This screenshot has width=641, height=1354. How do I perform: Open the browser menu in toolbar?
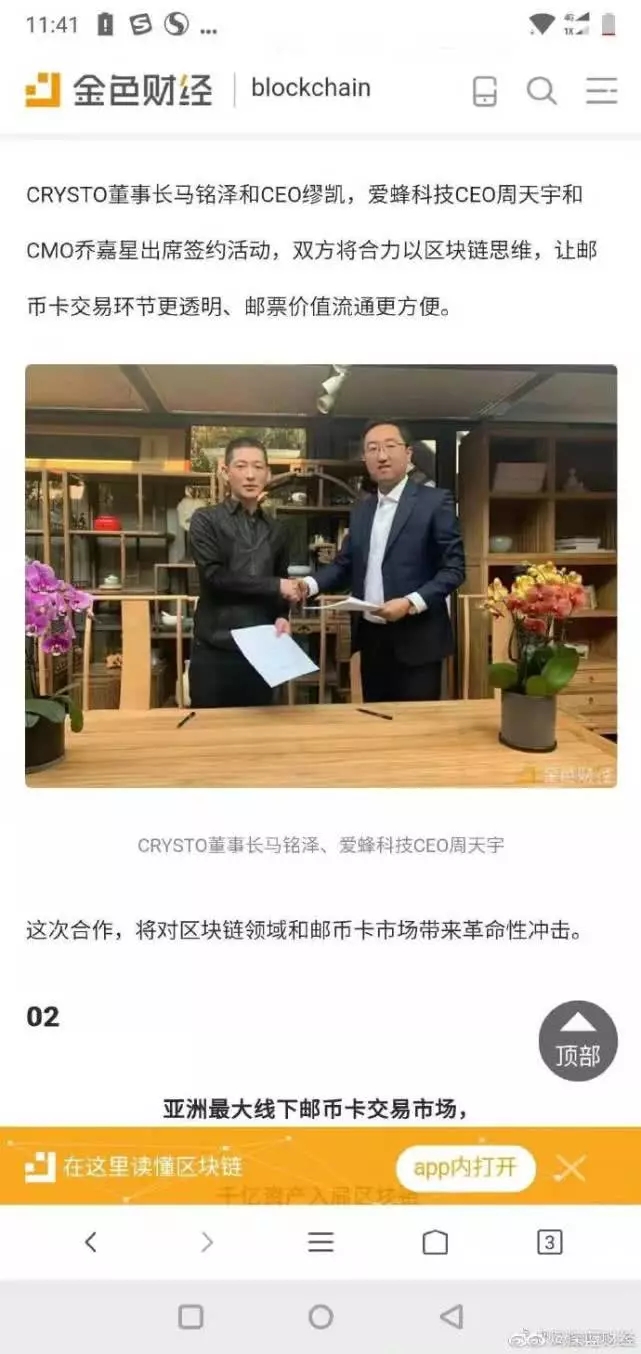(320, 1242)
